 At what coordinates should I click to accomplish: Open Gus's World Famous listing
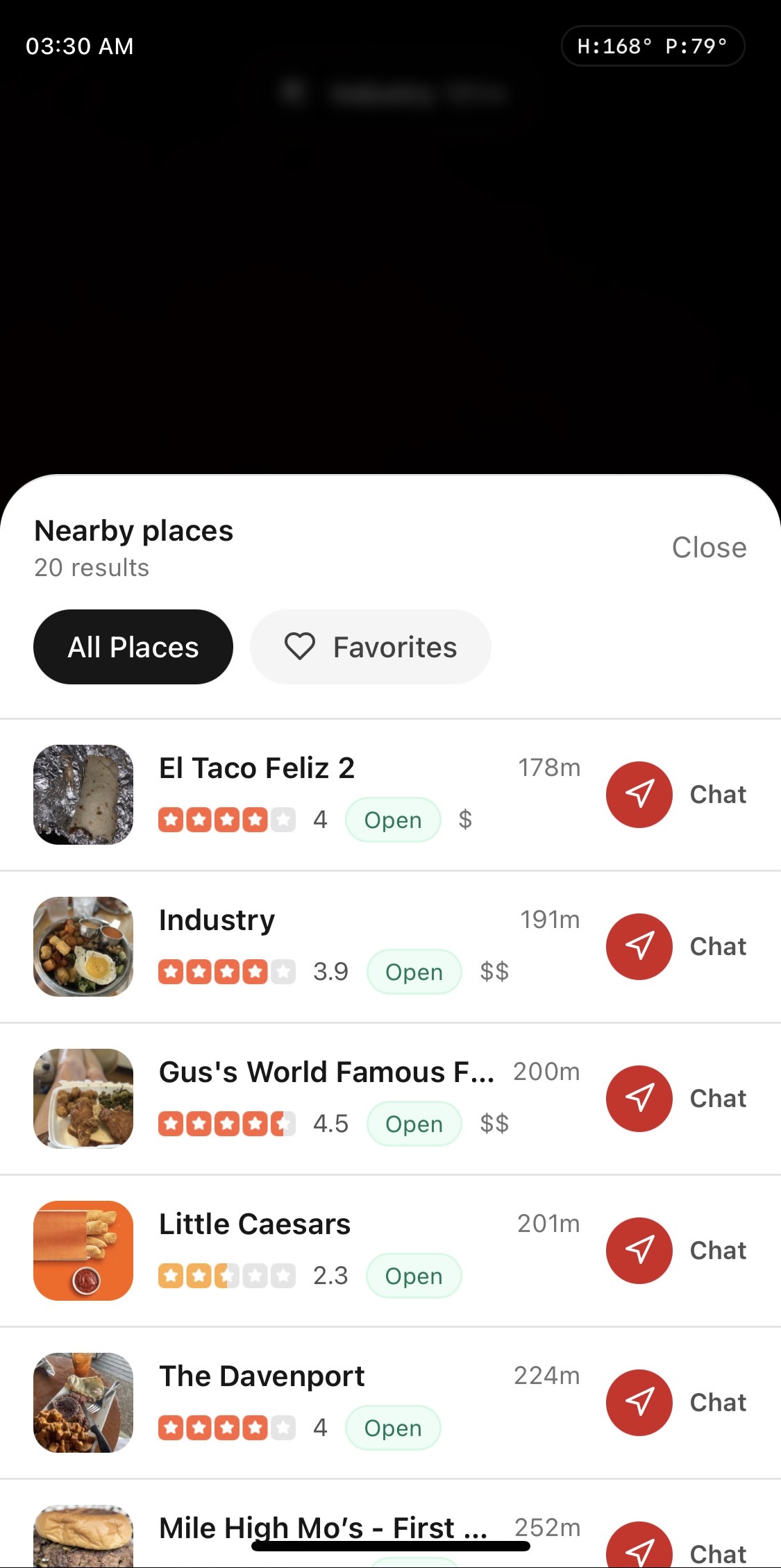click(326, 1073)
